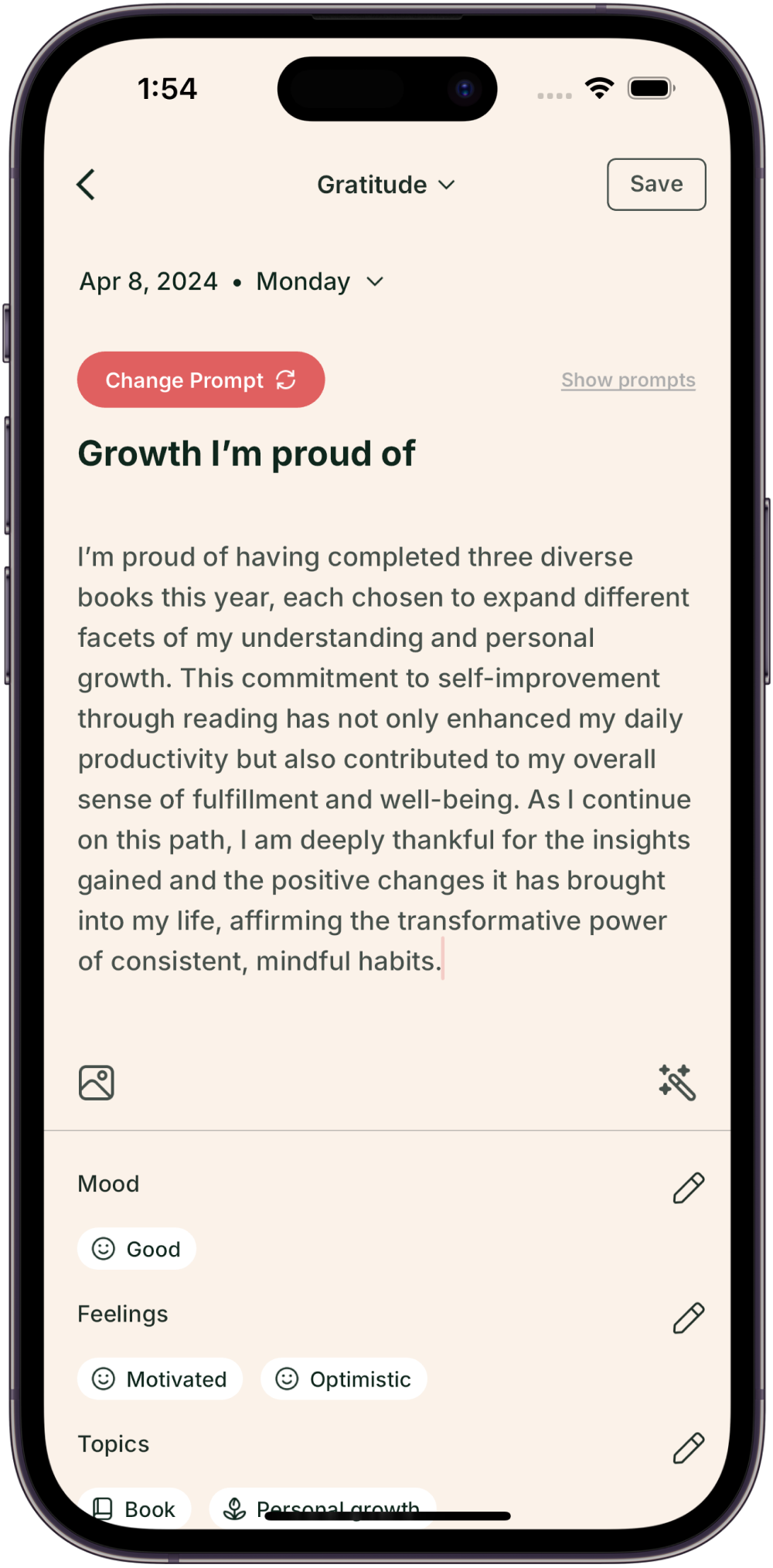Tap the Optimistic feeling chip
The height and width of the screenshot is (1568, 773).
[344, 1379]
